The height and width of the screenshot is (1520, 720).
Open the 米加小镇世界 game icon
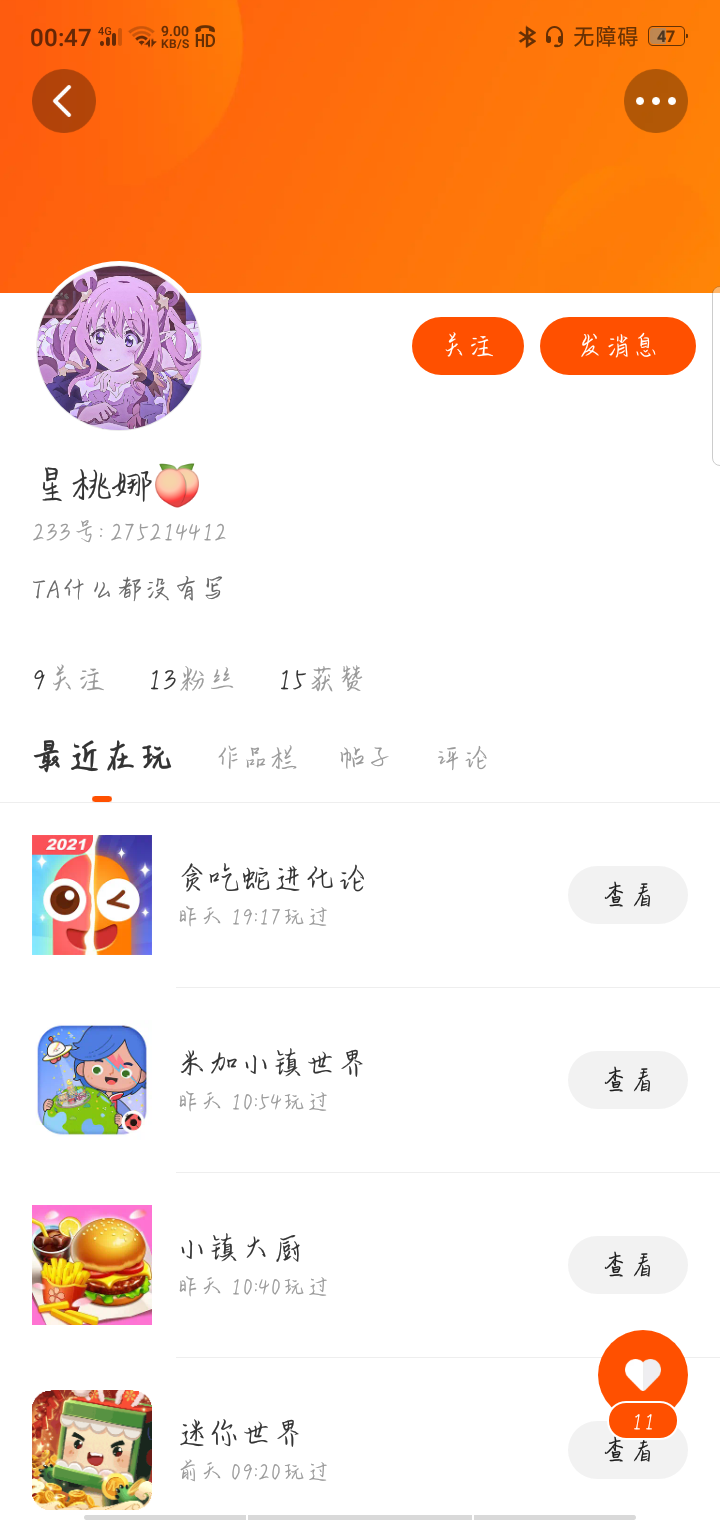92,1080
